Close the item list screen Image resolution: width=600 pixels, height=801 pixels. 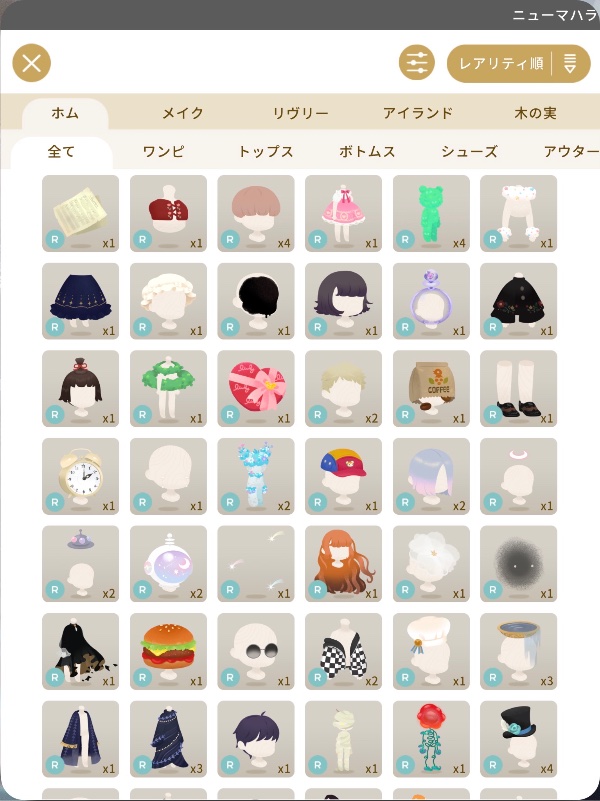pyautogui.click(x=31, y=63)
